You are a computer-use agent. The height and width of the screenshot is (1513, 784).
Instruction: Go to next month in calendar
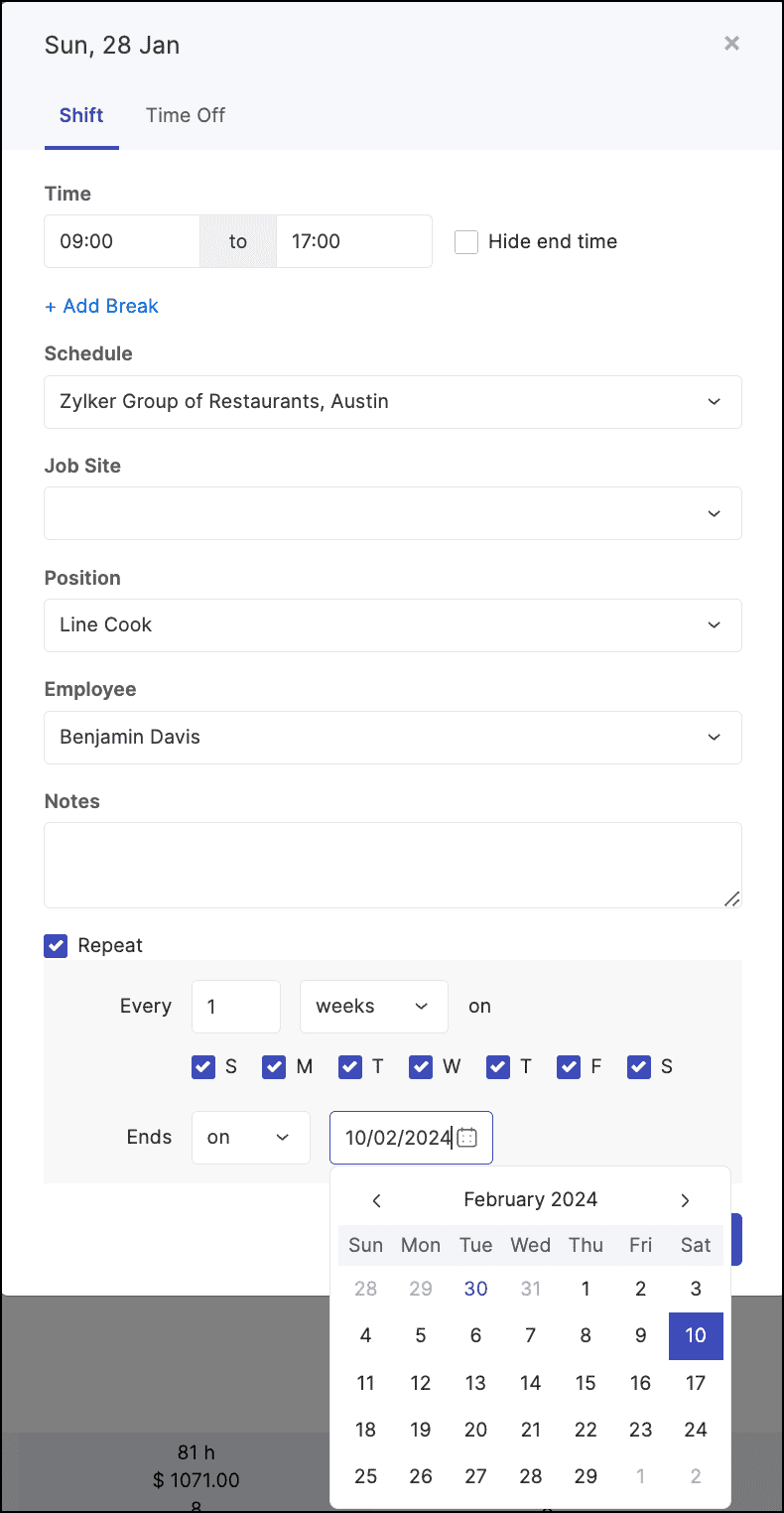tap(685, 1200)
